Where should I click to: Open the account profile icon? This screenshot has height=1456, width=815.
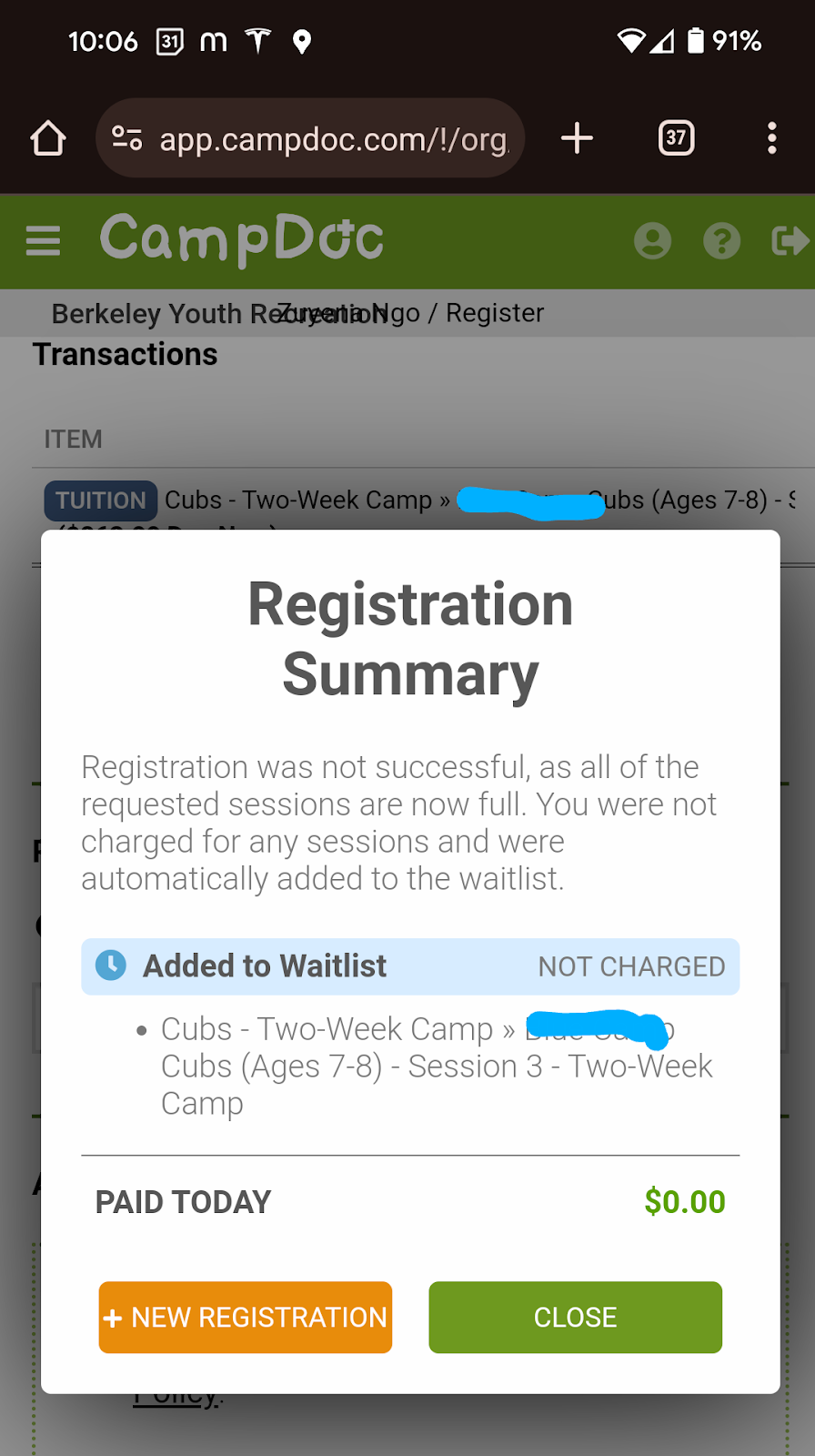(652, 241)
